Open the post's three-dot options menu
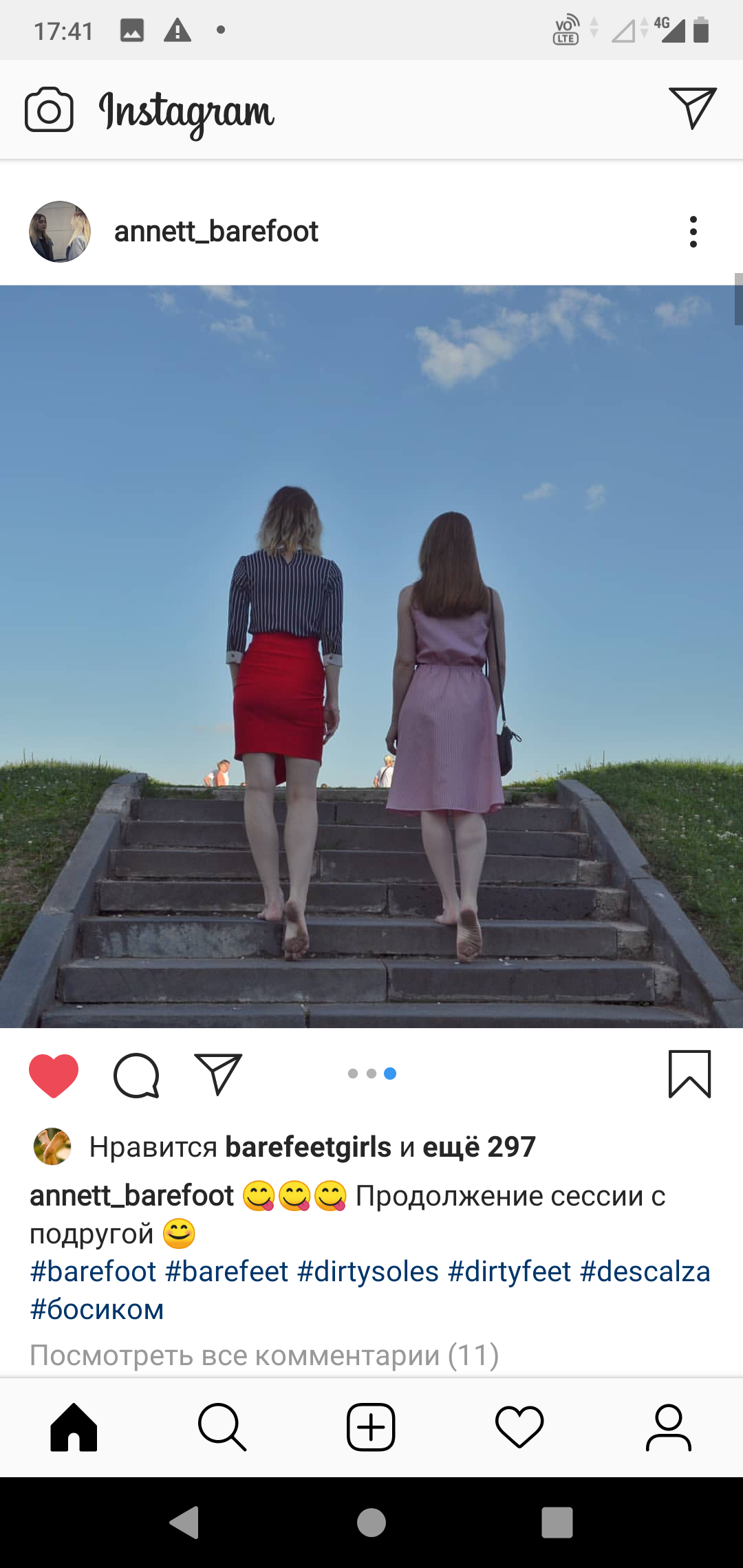The image size is (743, 1568). (x=693, y=232)
